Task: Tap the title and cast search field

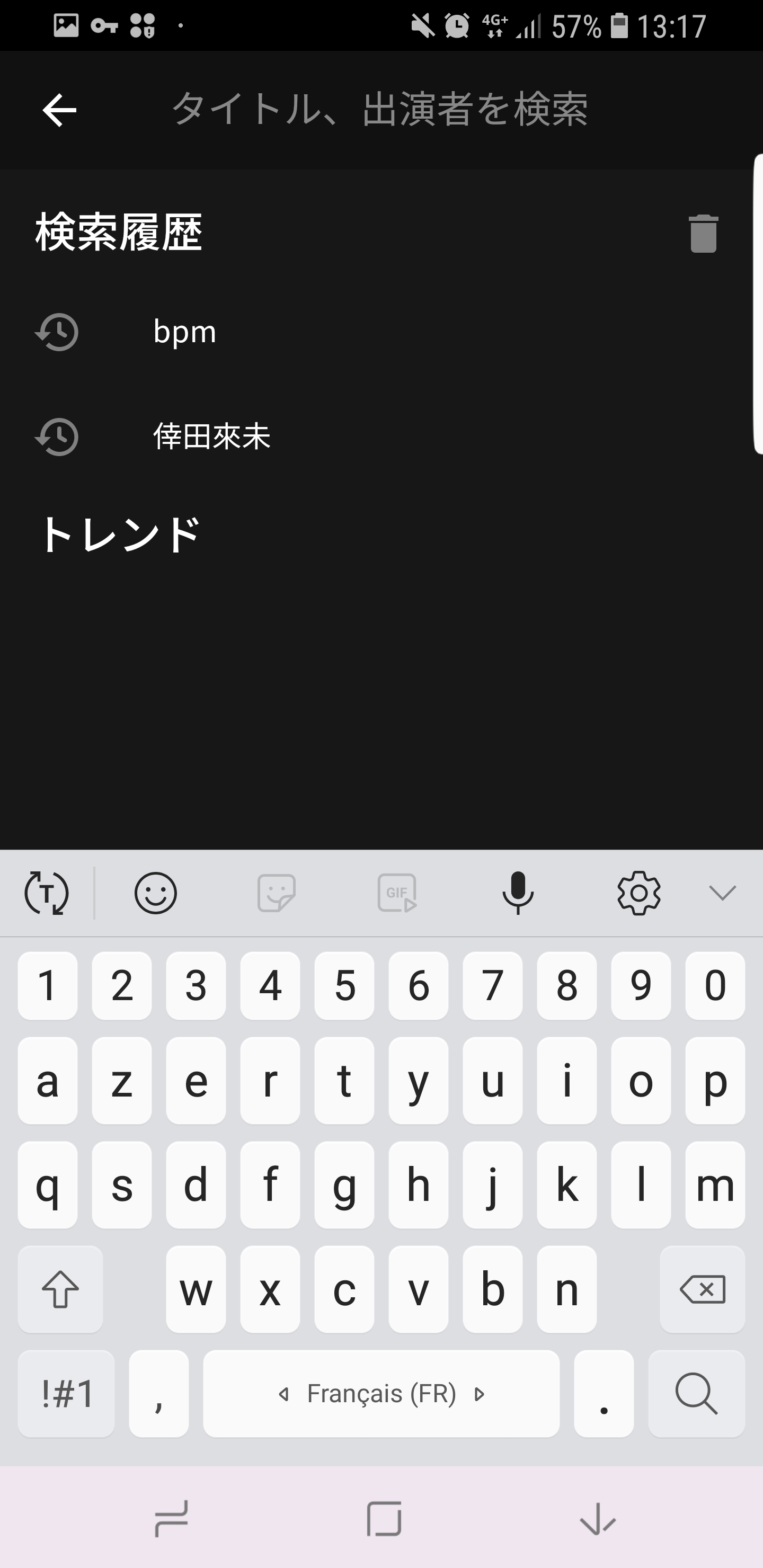Action: [380, 110]
